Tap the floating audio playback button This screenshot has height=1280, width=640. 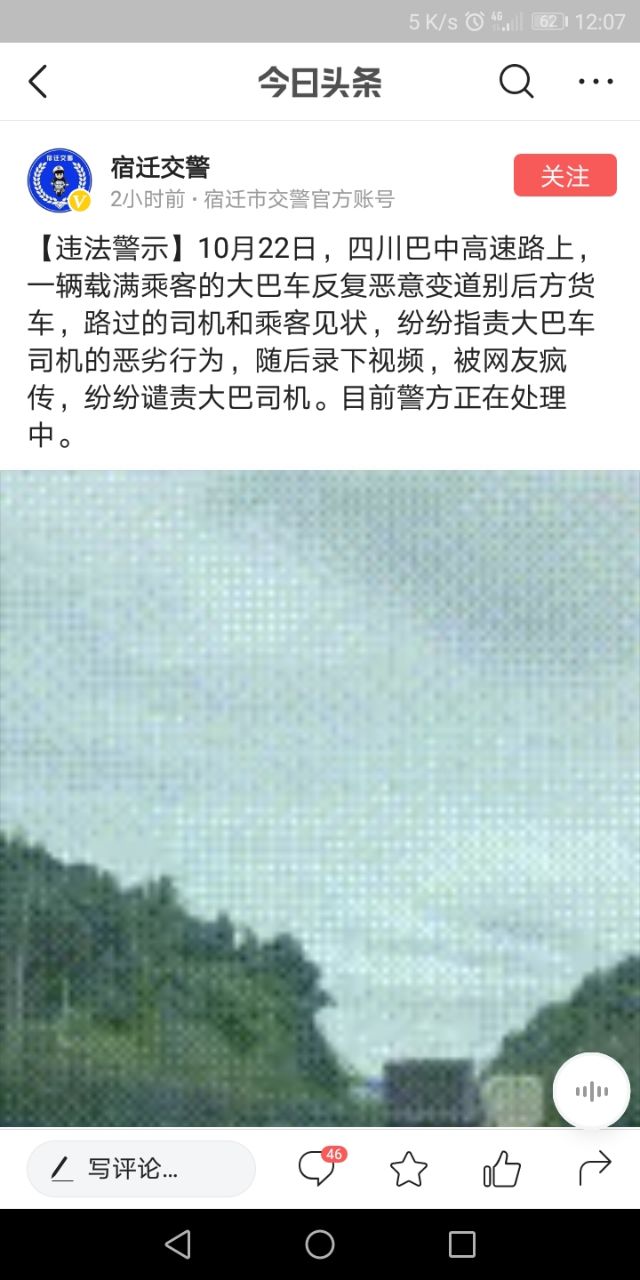(591, 1091)
